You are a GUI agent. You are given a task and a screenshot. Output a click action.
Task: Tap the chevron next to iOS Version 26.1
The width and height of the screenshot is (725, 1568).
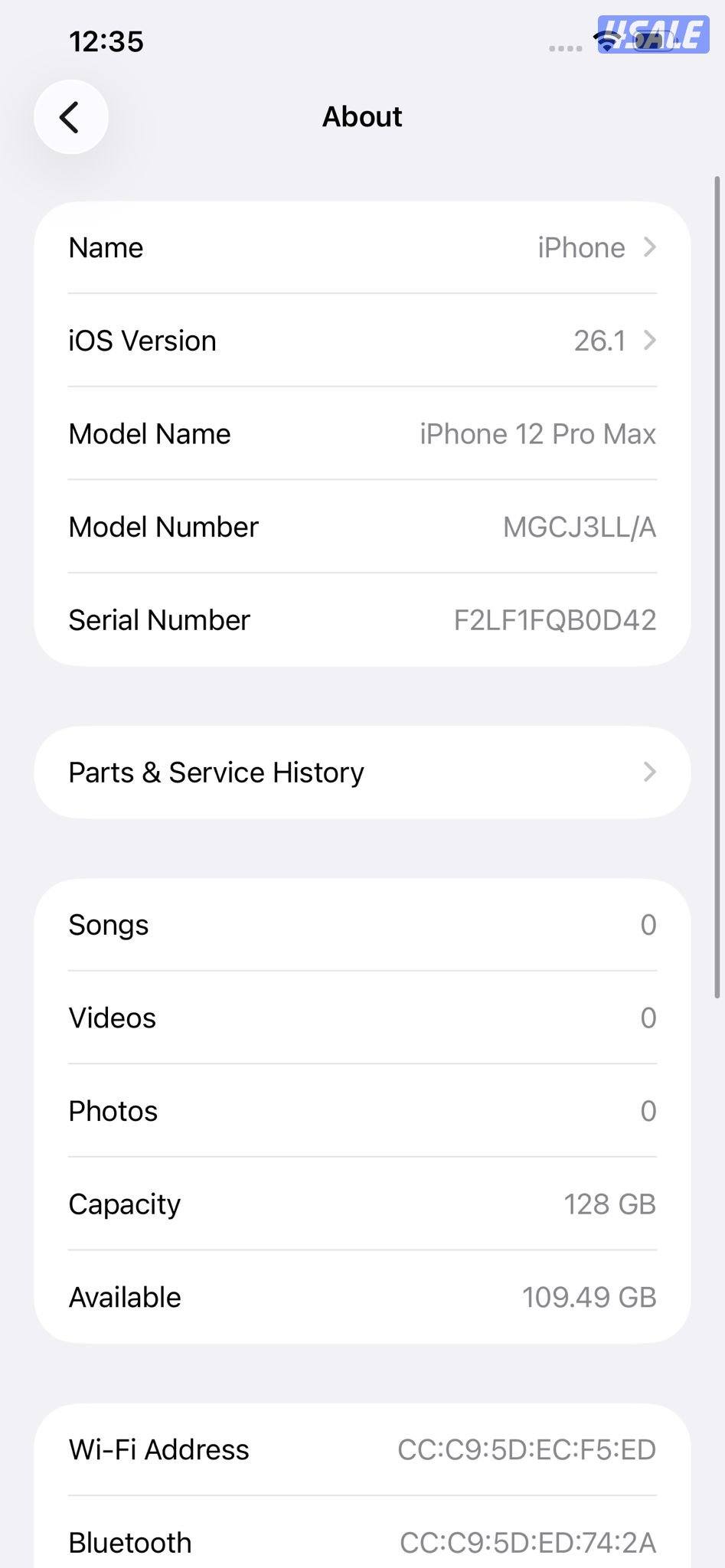(x=649, y=341)
